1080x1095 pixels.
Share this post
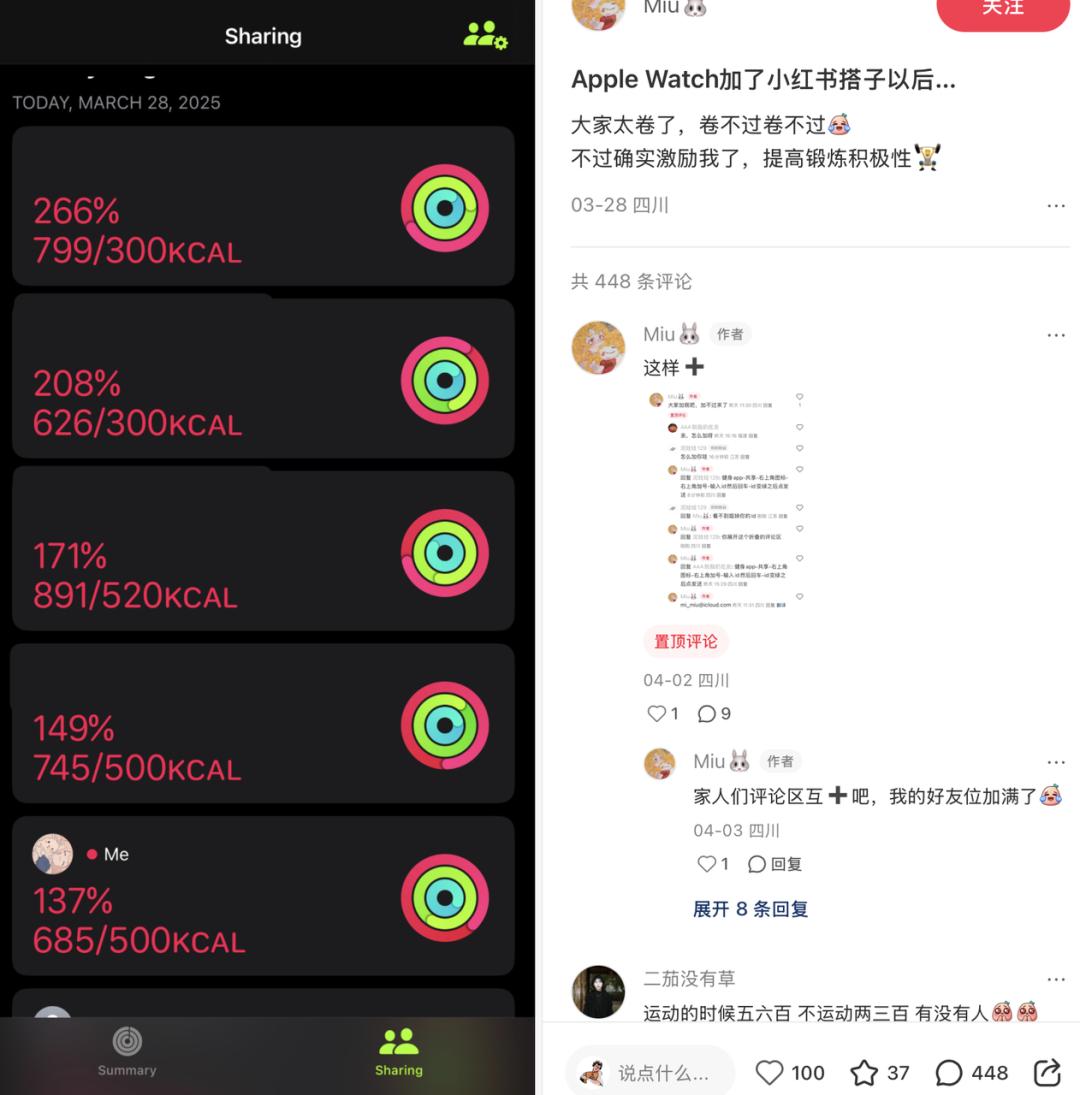coord(1046,1073)
